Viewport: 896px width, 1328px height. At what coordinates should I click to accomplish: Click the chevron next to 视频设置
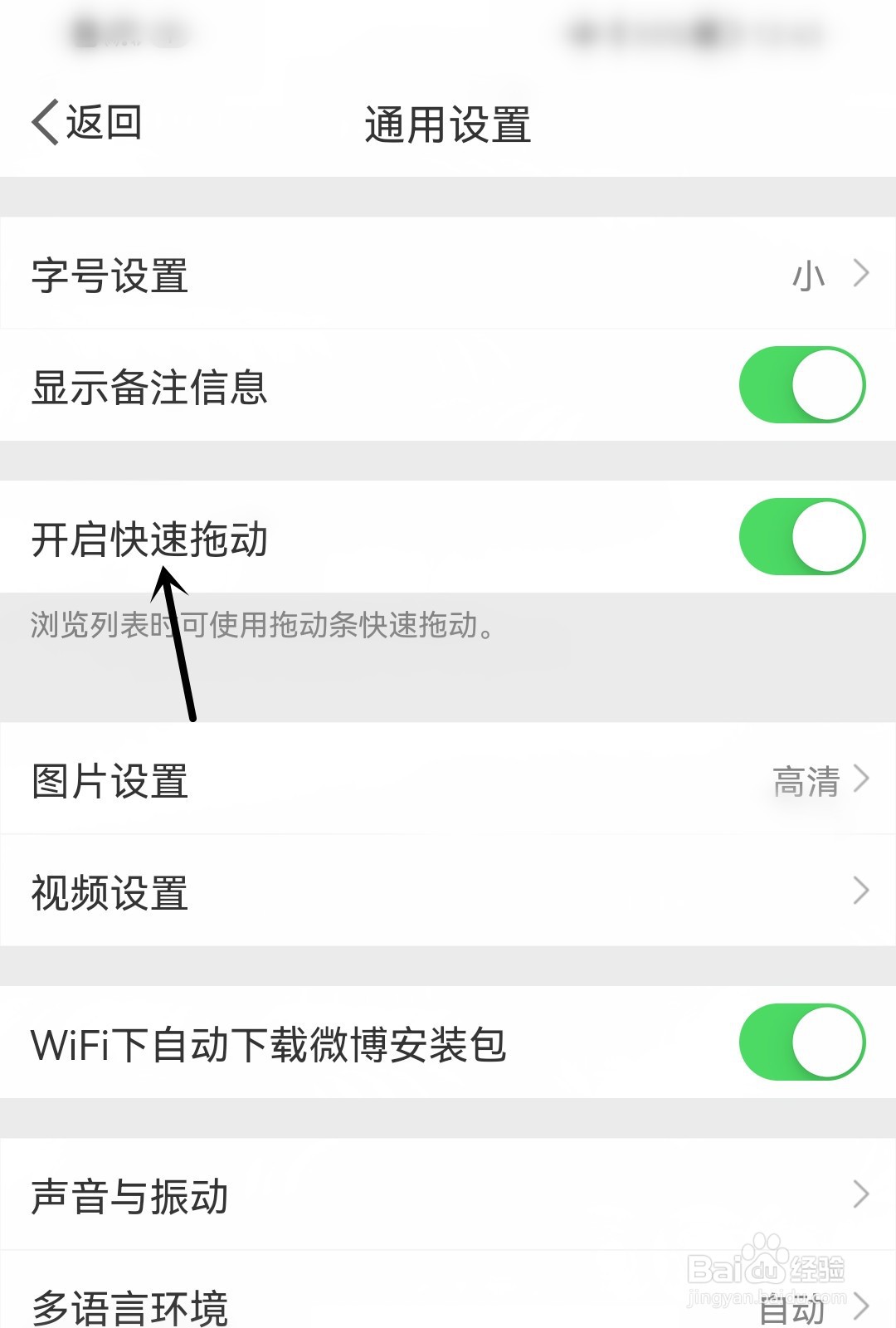(862, 891)
